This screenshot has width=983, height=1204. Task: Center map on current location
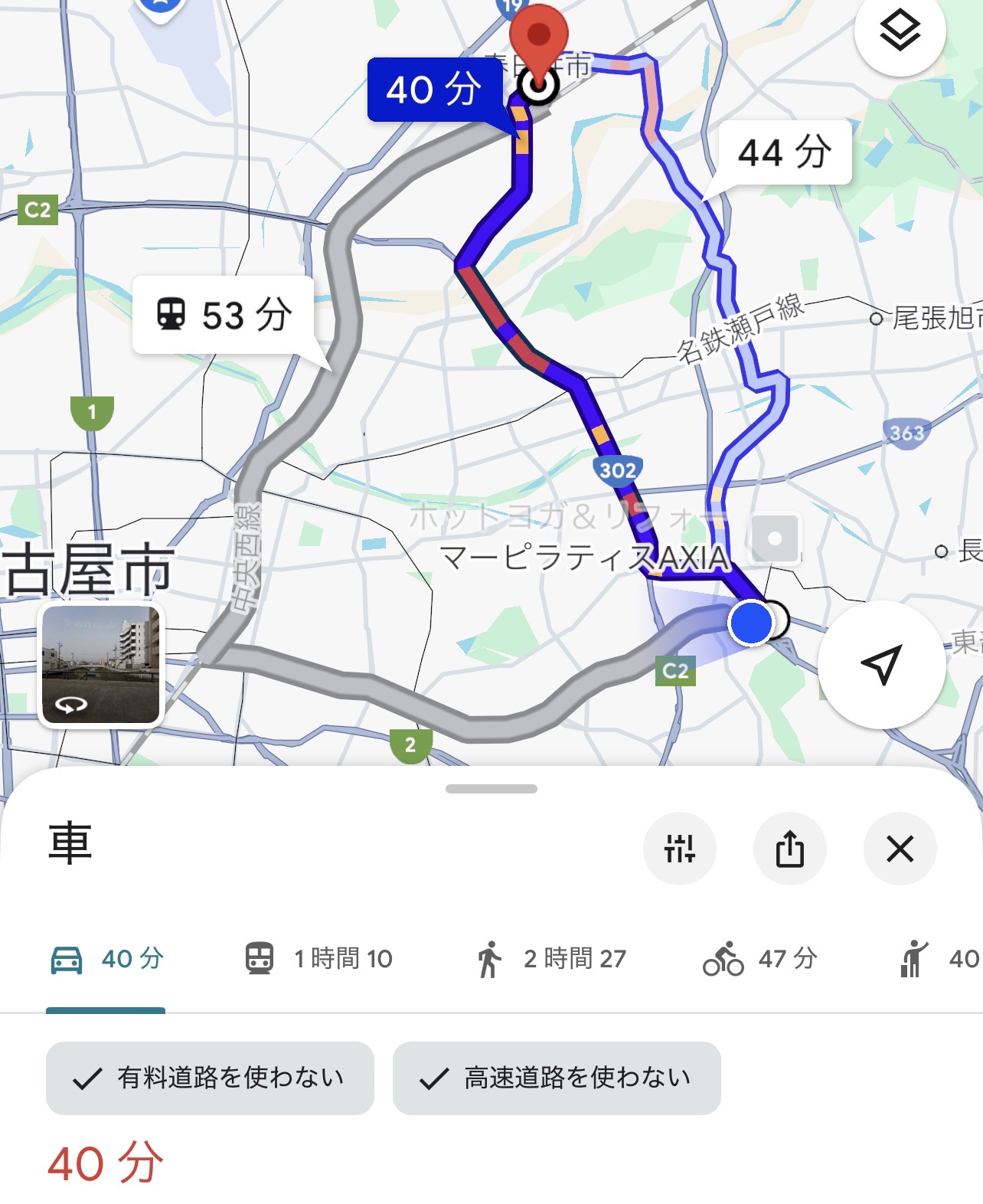pos(880,664)
